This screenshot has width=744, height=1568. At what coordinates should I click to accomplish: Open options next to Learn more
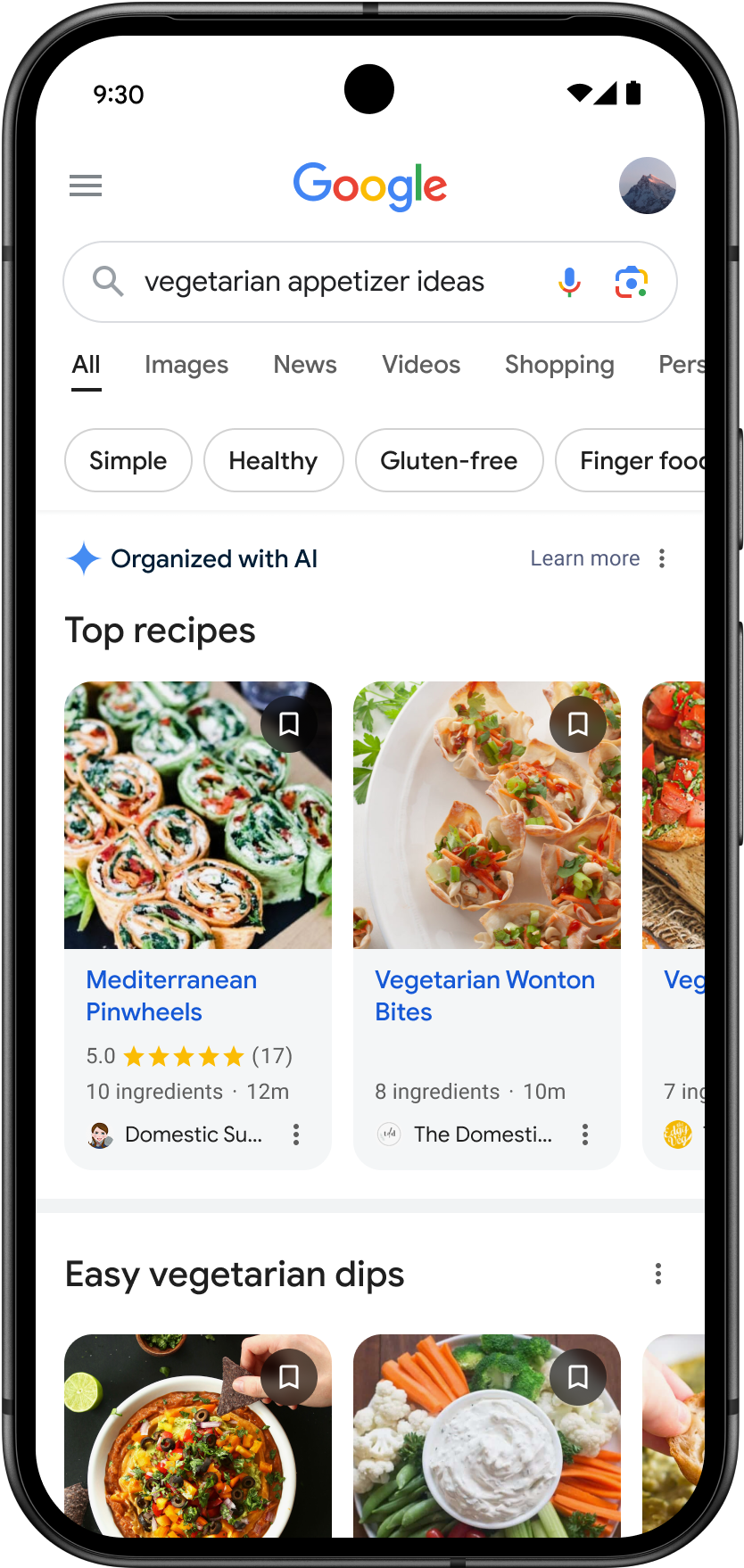(662, 558)
